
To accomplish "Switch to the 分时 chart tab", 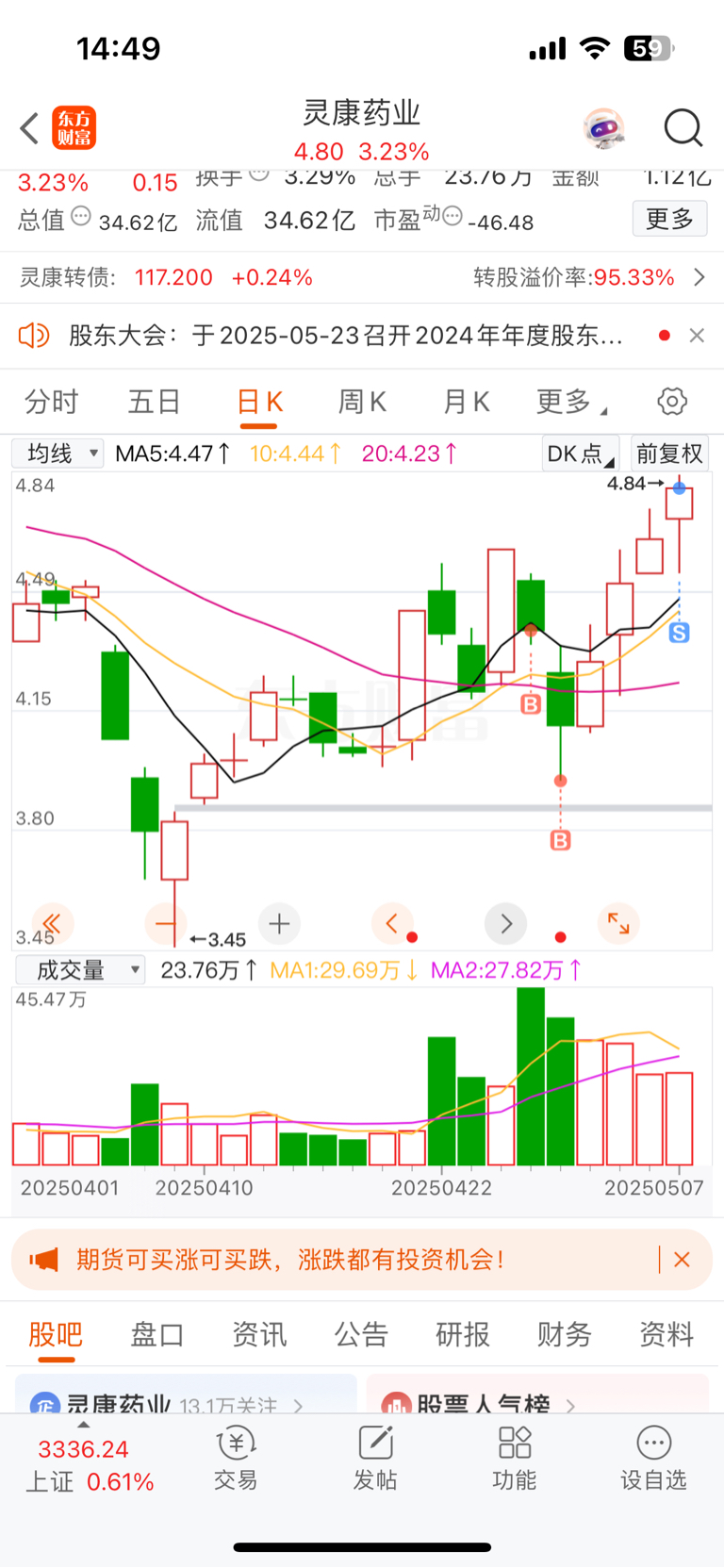I will (52, 403).
